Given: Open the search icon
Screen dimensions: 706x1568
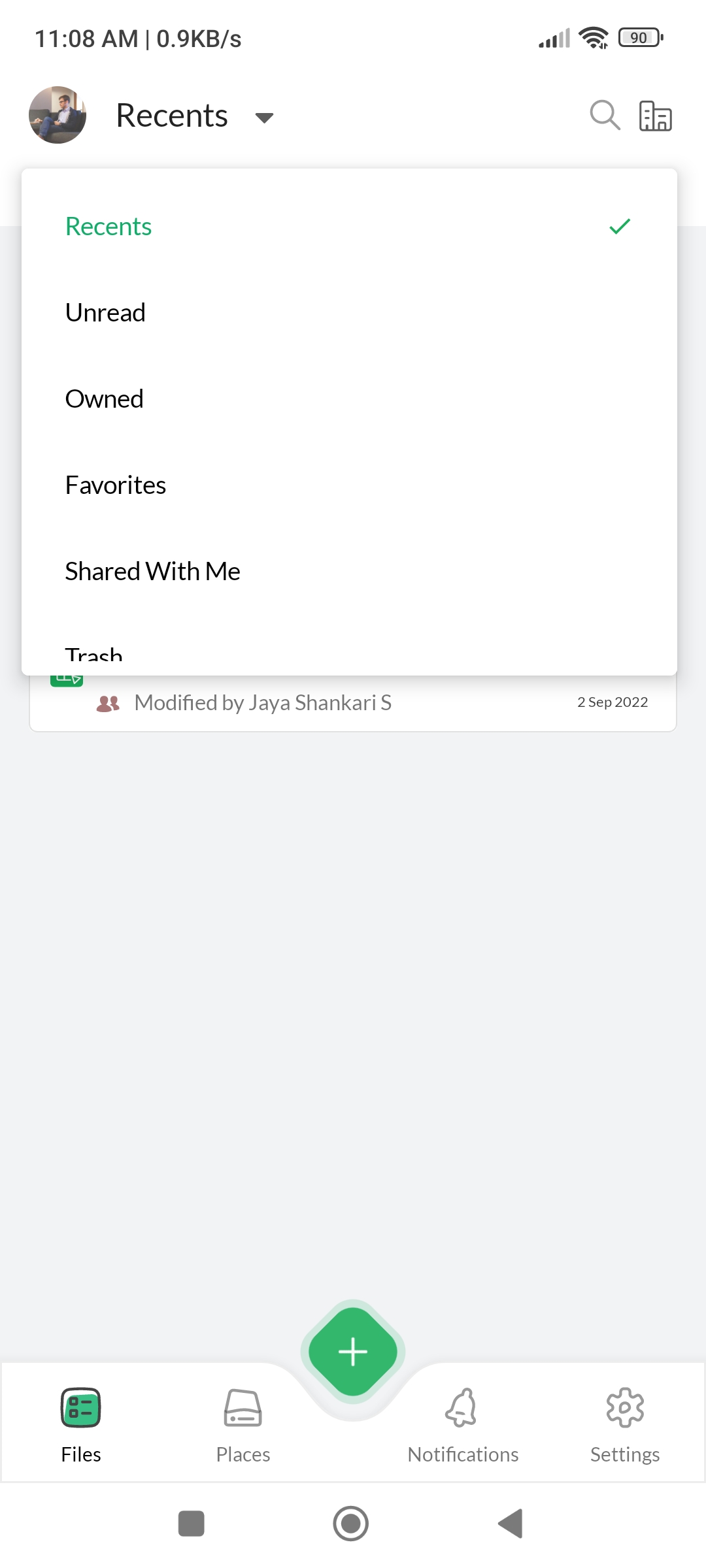Looking at the screenshot, I should coord(605,116).
